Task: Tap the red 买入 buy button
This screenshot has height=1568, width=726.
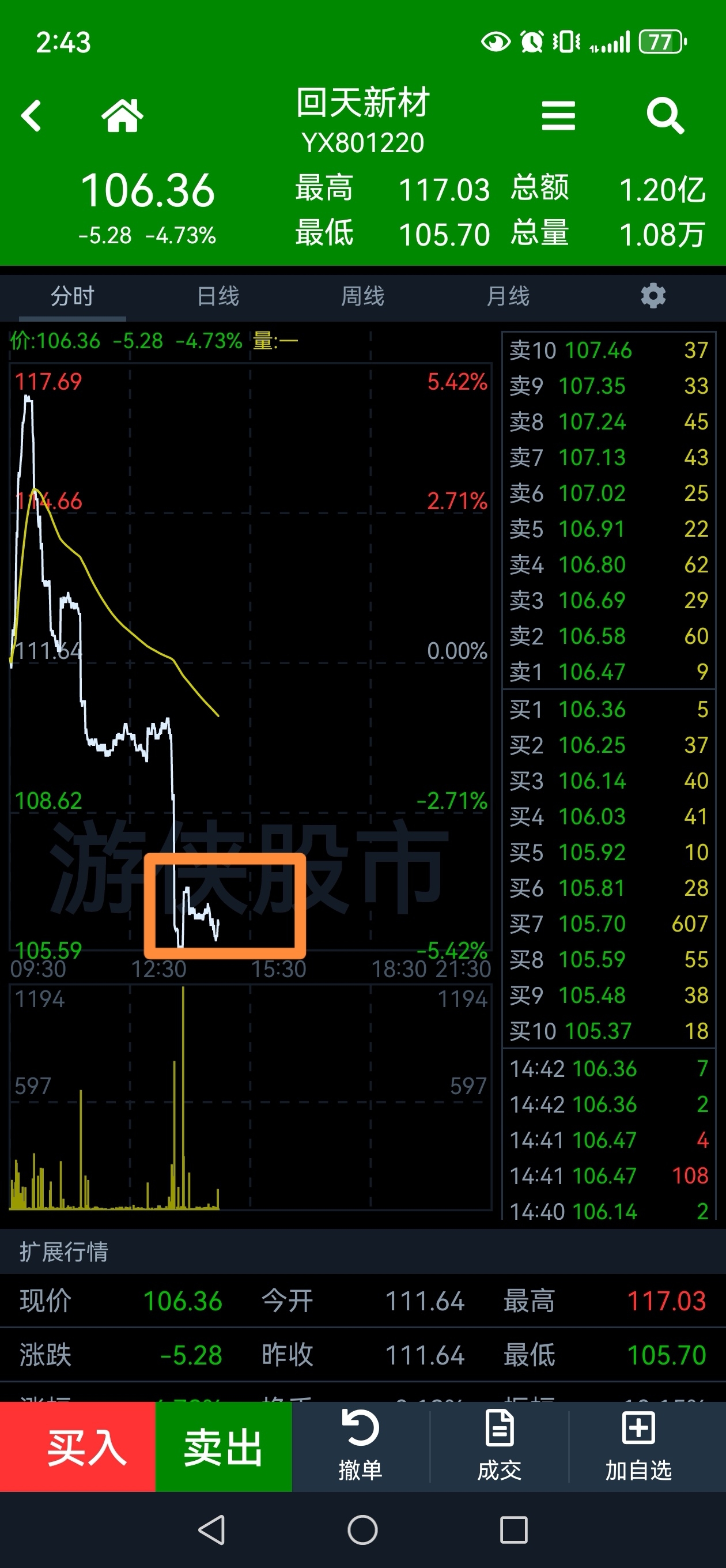Action: tap(78, 1448)
